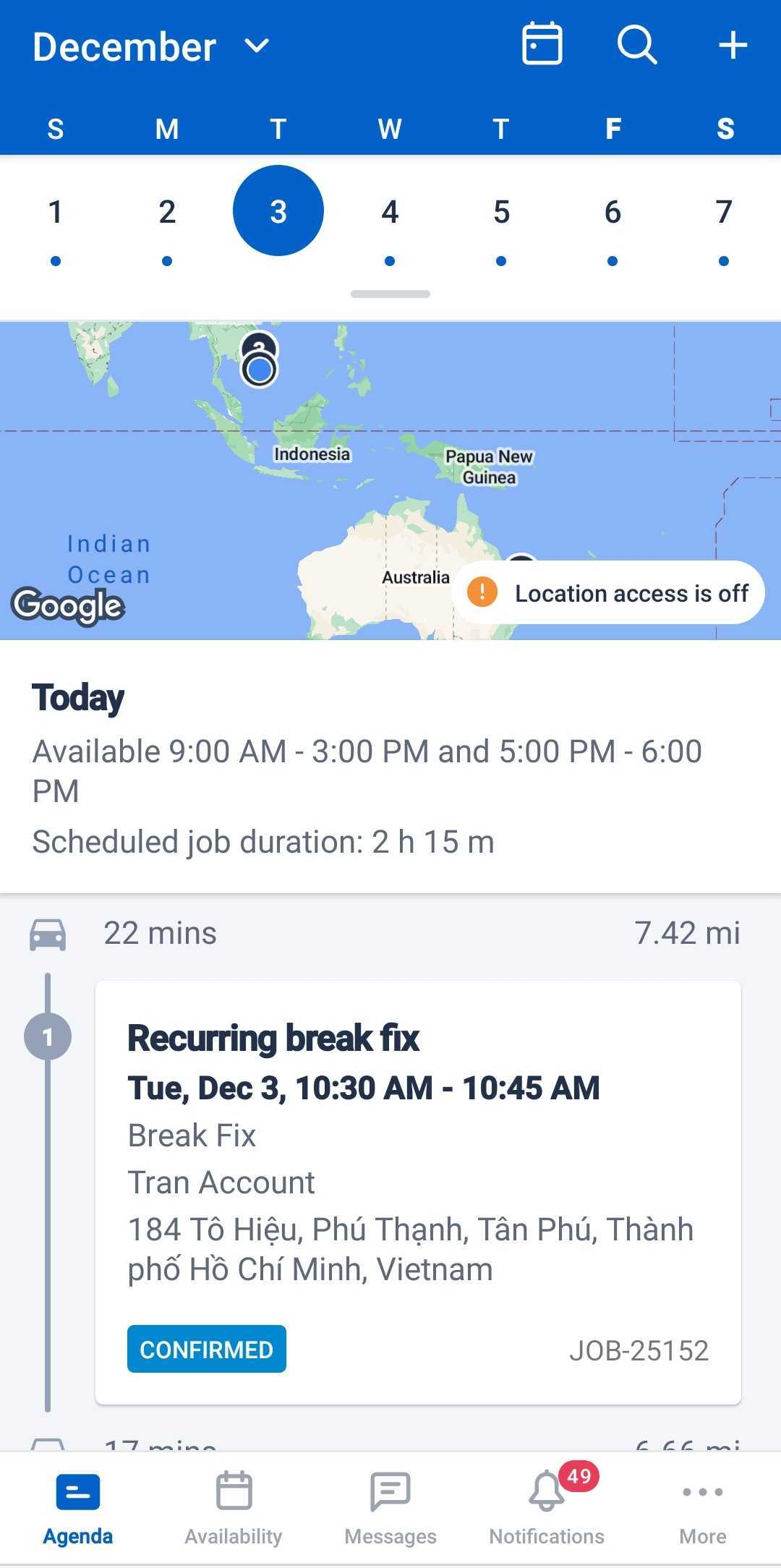
Task: Select Wednesday December 4 with the event dot
Action: coord(389,210)
